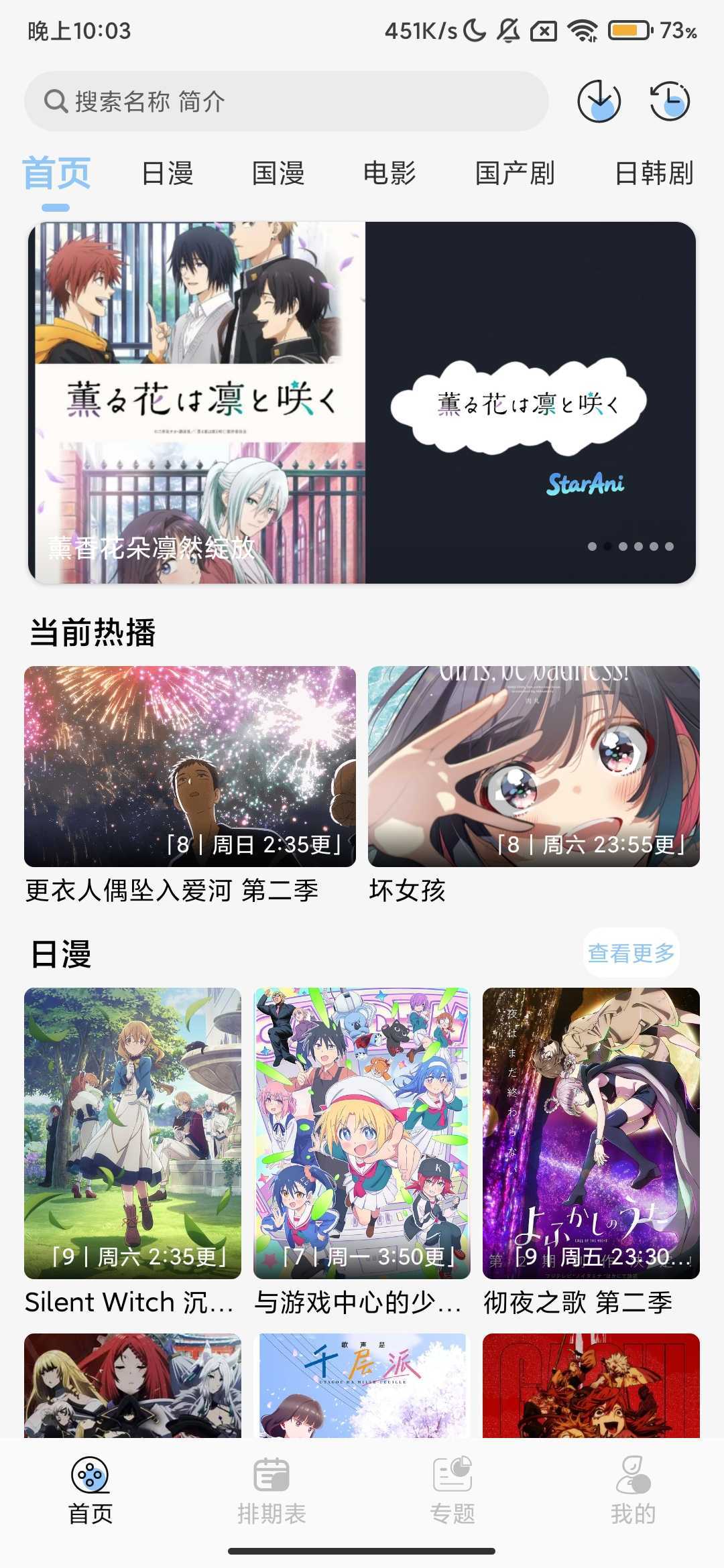Open the 千层派 poster card
This screenshot has width=724, height=1568.
pos(362,1386)
